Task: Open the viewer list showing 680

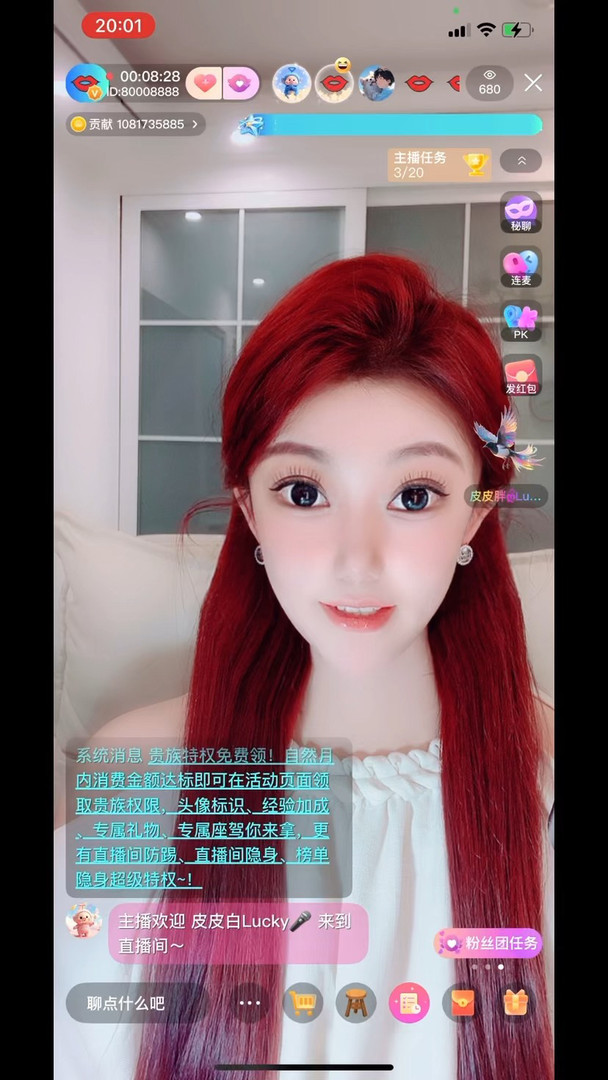Action: (x=489, y=82)
